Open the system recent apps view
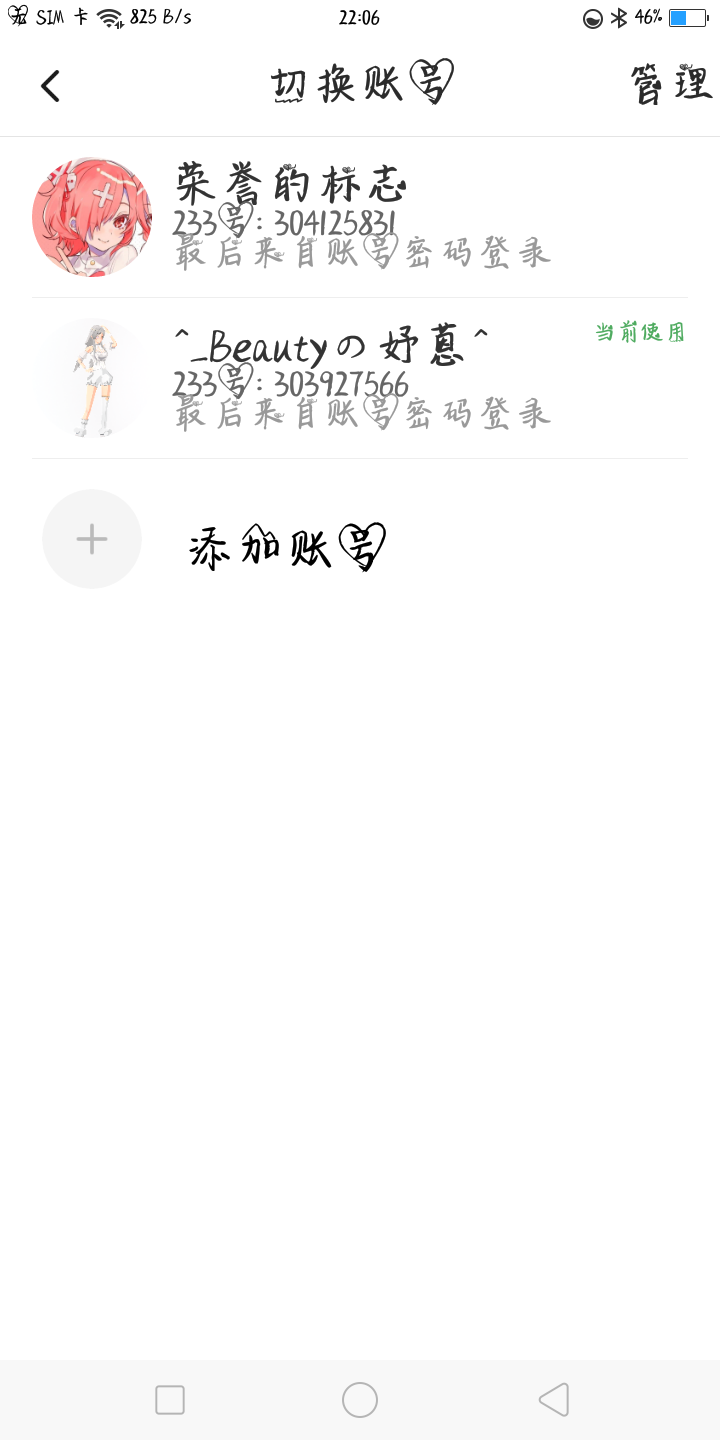The image size is (720, 1440). [x=170, y=1399]
